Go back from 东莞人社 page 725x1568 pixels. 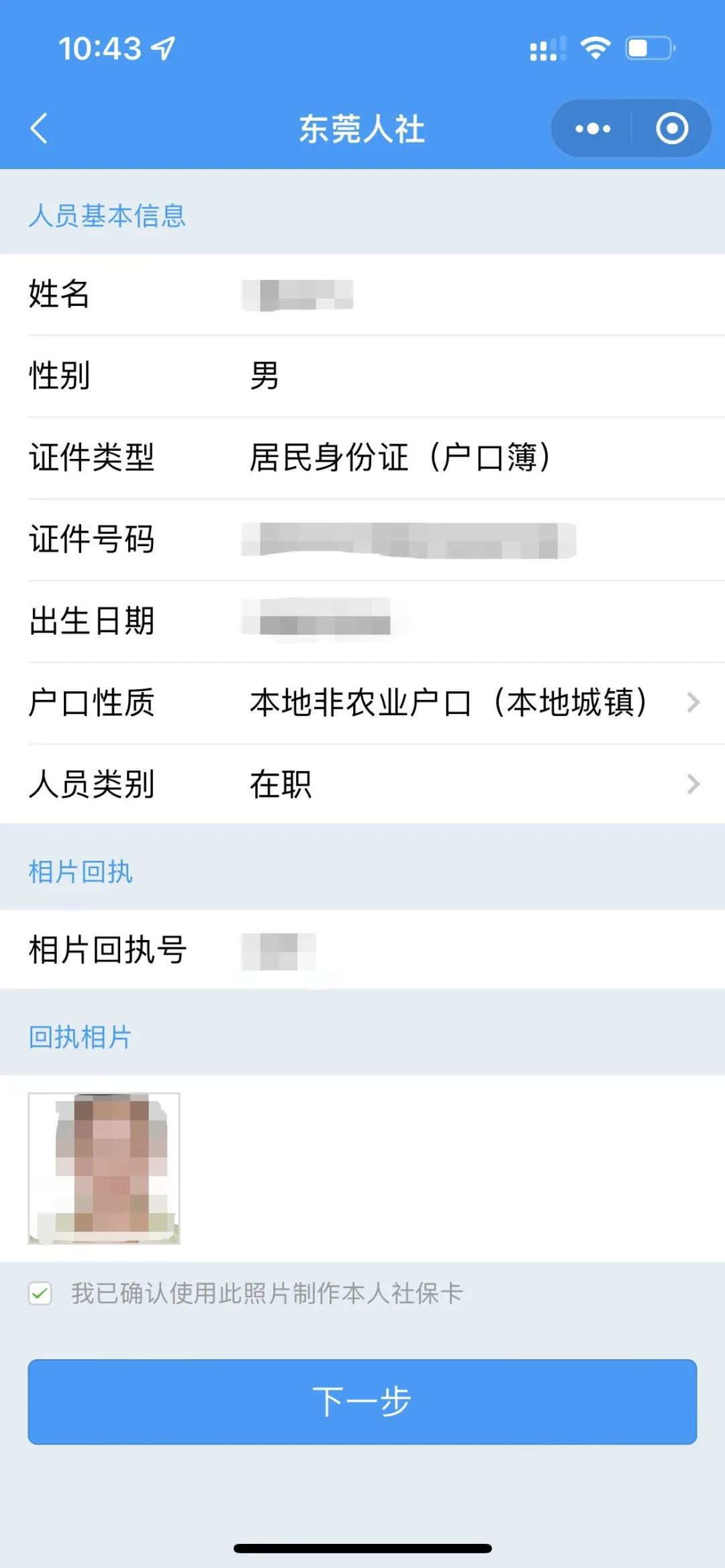coord(40,128)
